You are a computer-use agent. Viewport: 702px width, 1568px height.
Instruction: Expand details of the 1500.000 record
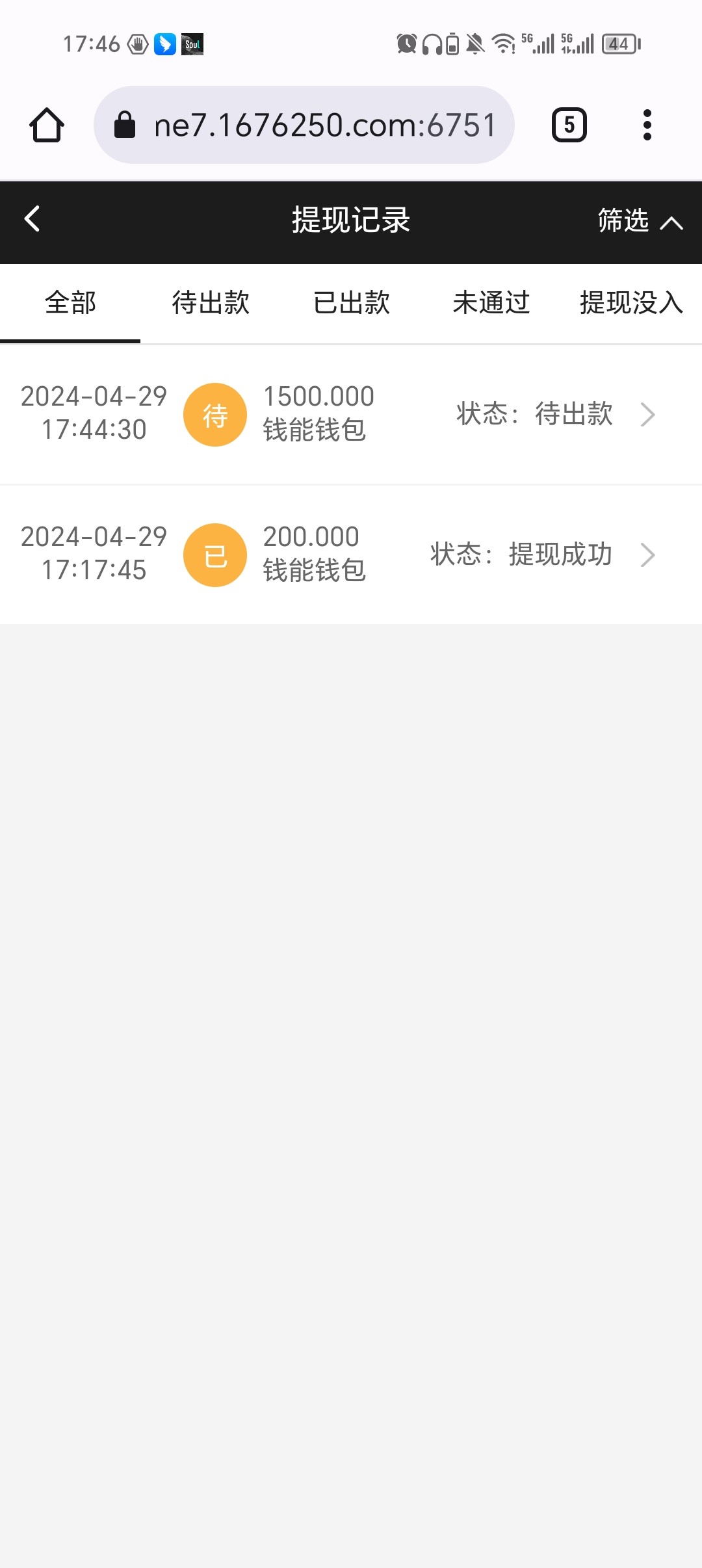point(647,414)
